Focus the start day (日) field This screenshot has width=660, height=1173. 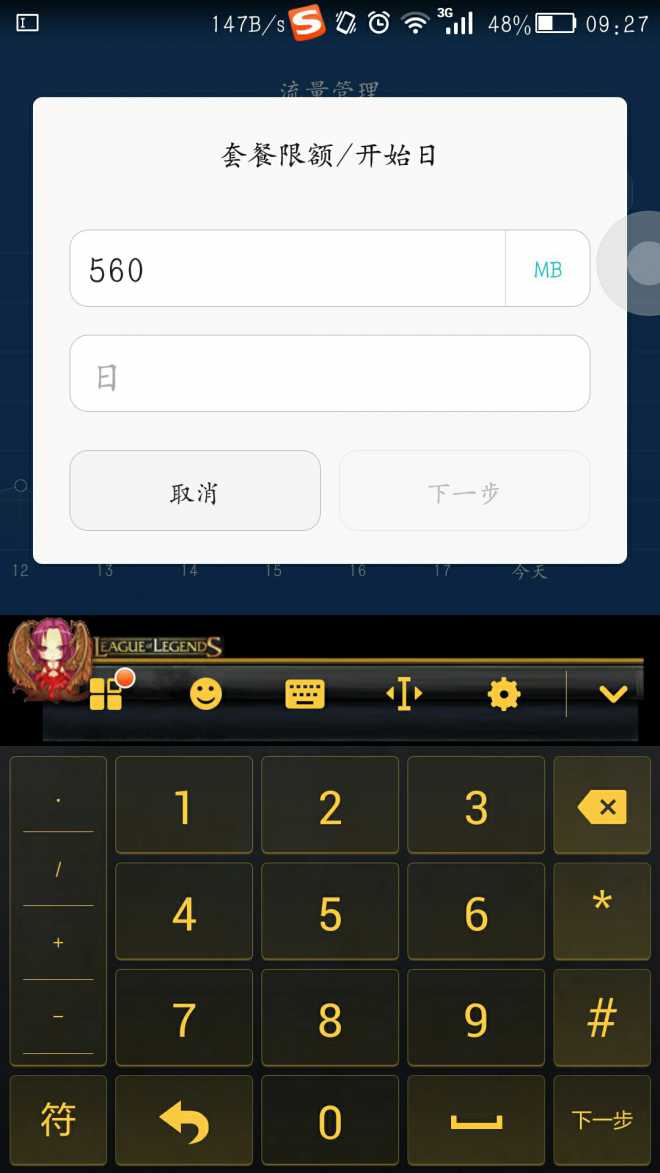pos(329,374)
